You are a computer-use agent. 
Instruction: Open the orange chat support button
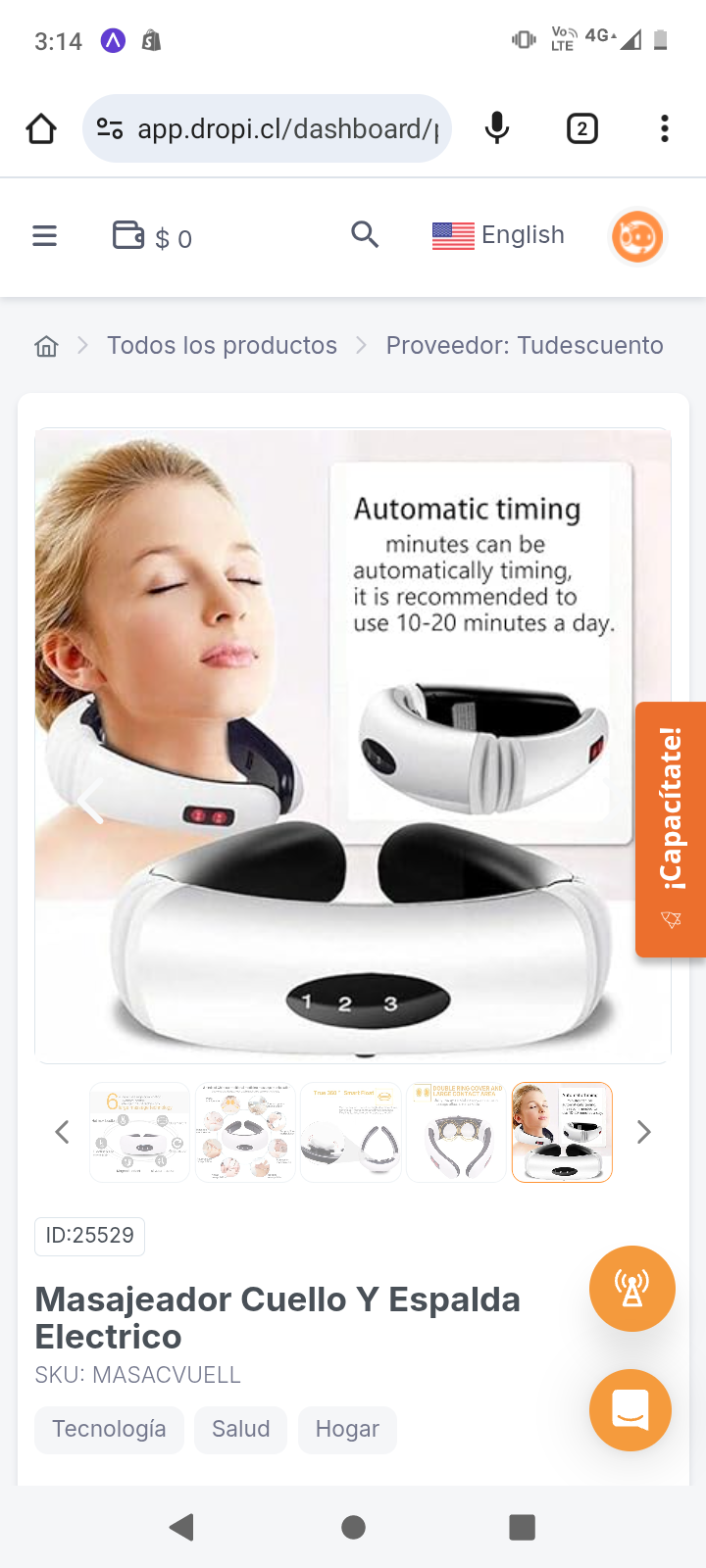[x=630, y=1410]
